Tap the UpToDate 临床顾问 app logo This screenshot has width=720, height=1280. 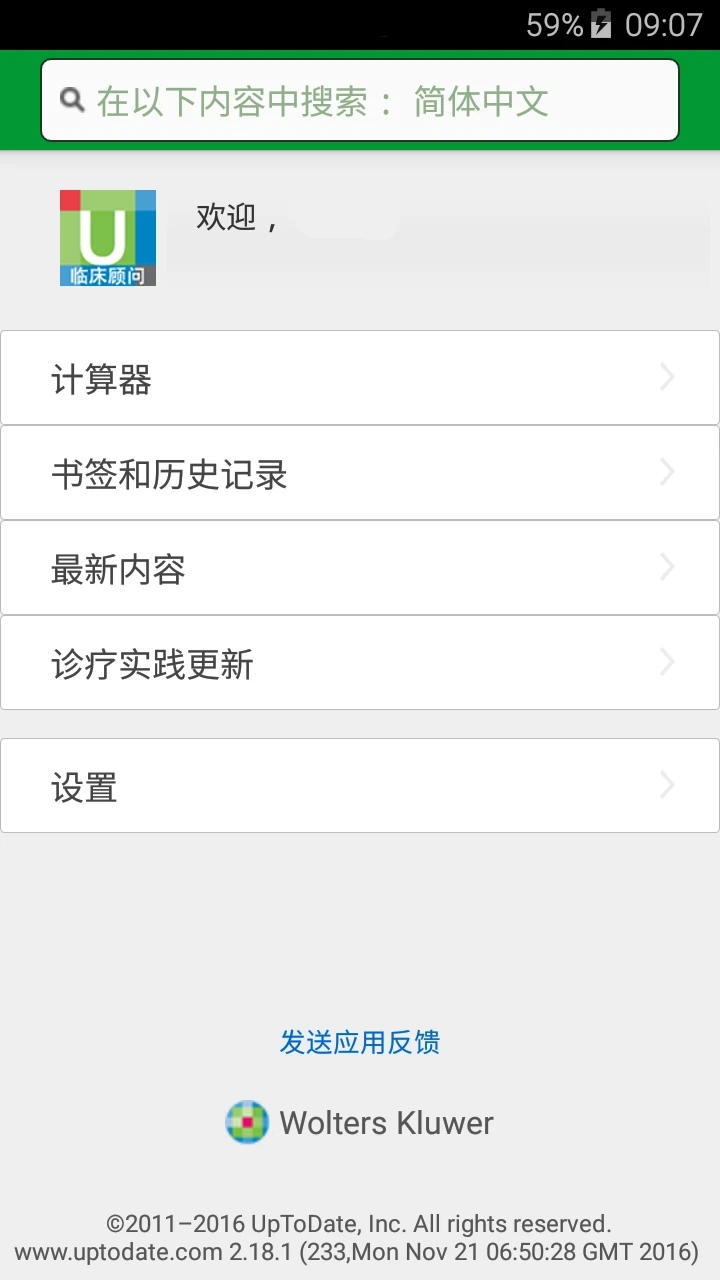tap(107, 238)
